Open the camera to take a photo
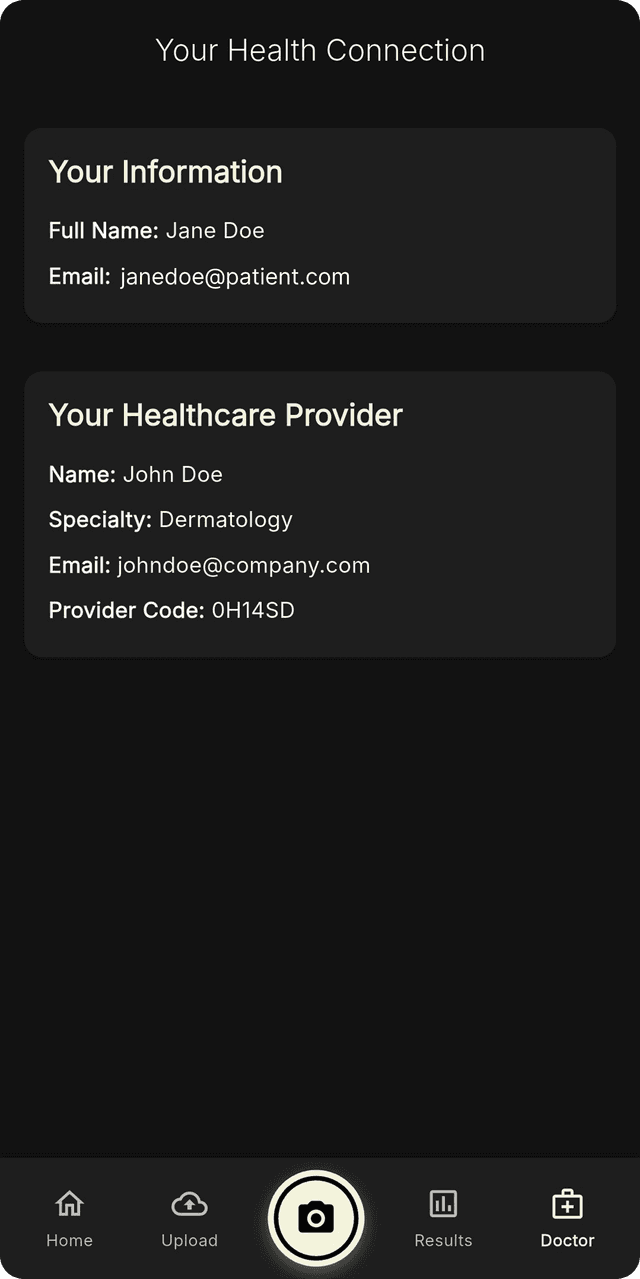Image resolution: width=640 pixels, height=1279 pixels. tap(316, 1217)
